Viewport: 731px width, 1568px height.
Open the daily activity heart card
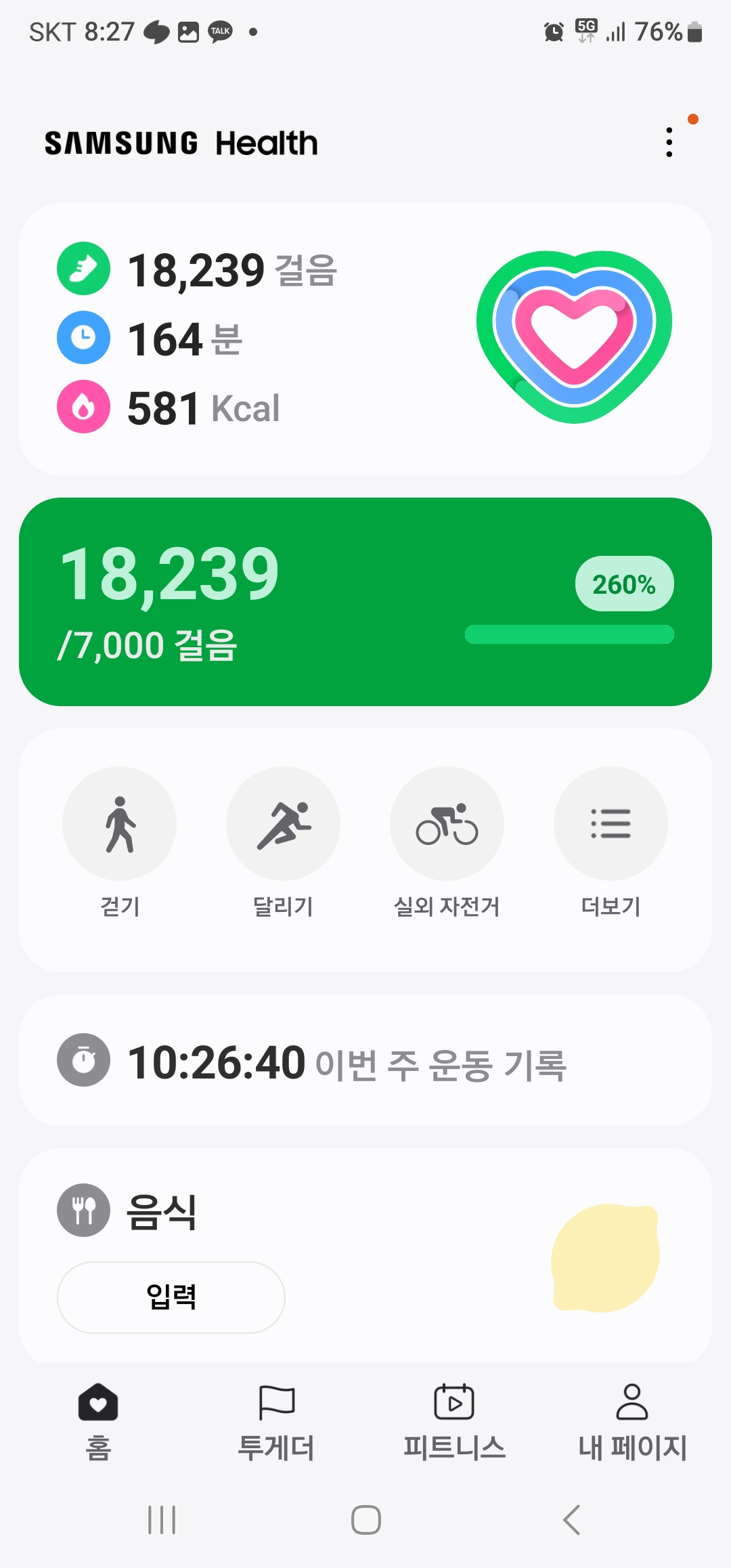click(x=365, y=339)
